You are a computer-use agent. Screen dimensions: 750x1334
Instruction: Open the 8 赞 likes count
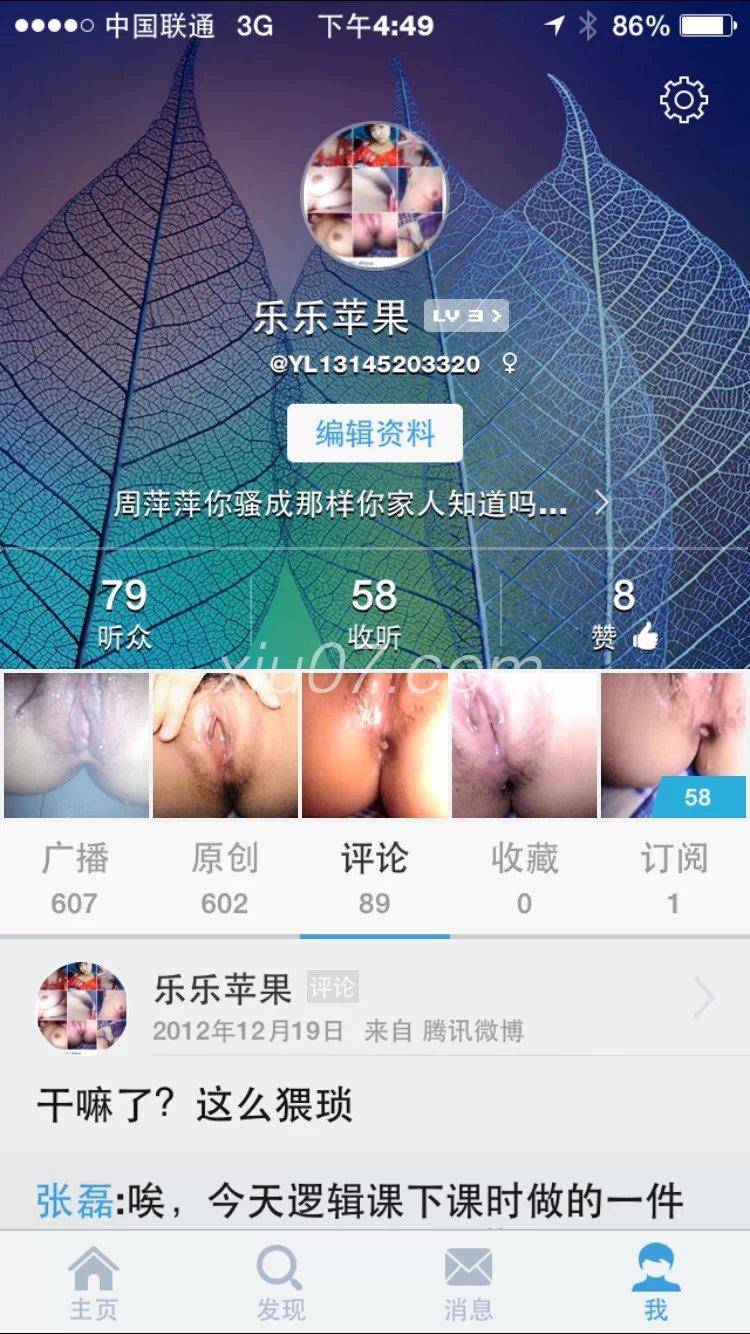(x=624, y=612)
